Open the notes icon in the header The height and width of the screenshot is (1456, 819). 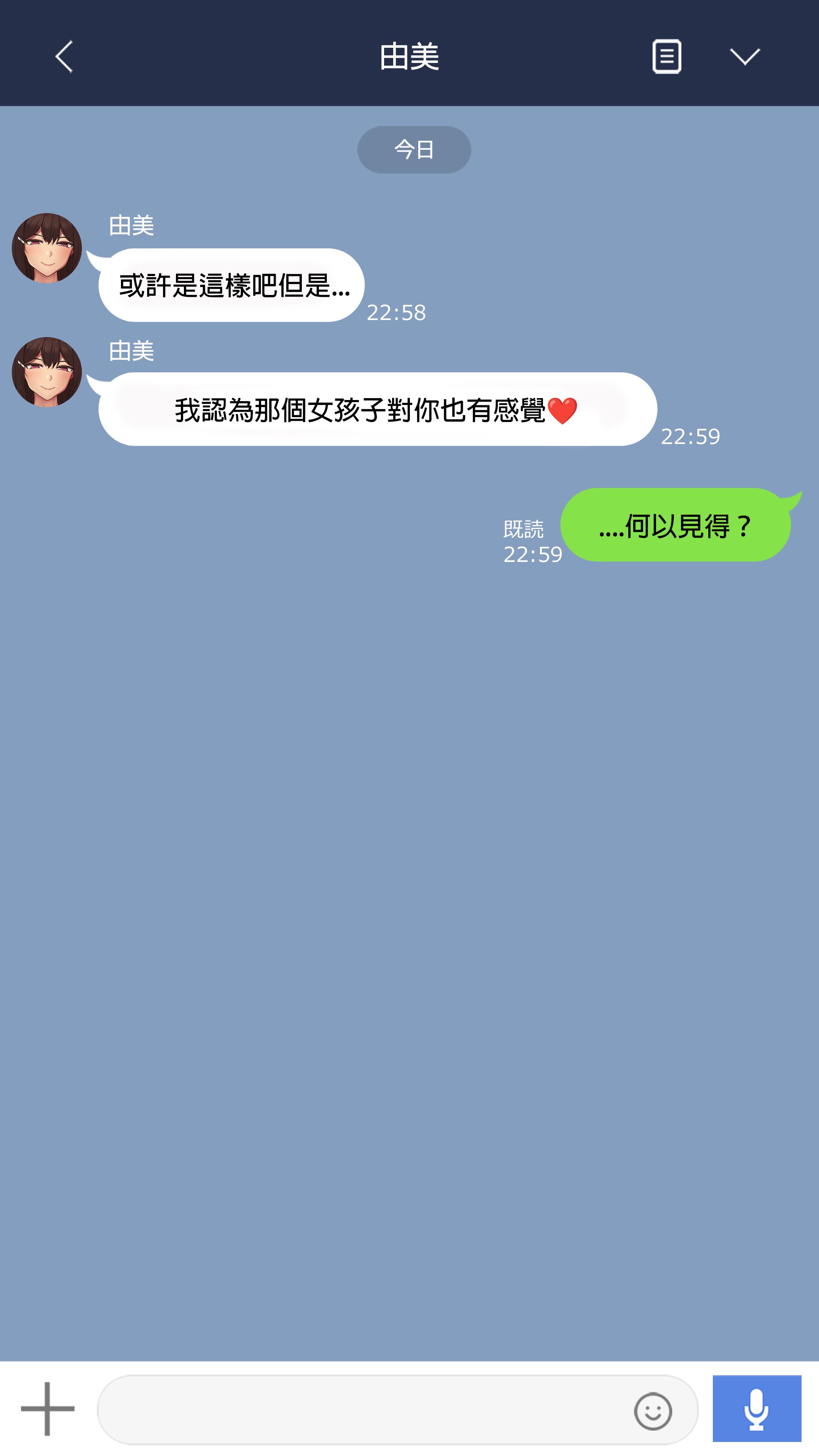point(667,56)
